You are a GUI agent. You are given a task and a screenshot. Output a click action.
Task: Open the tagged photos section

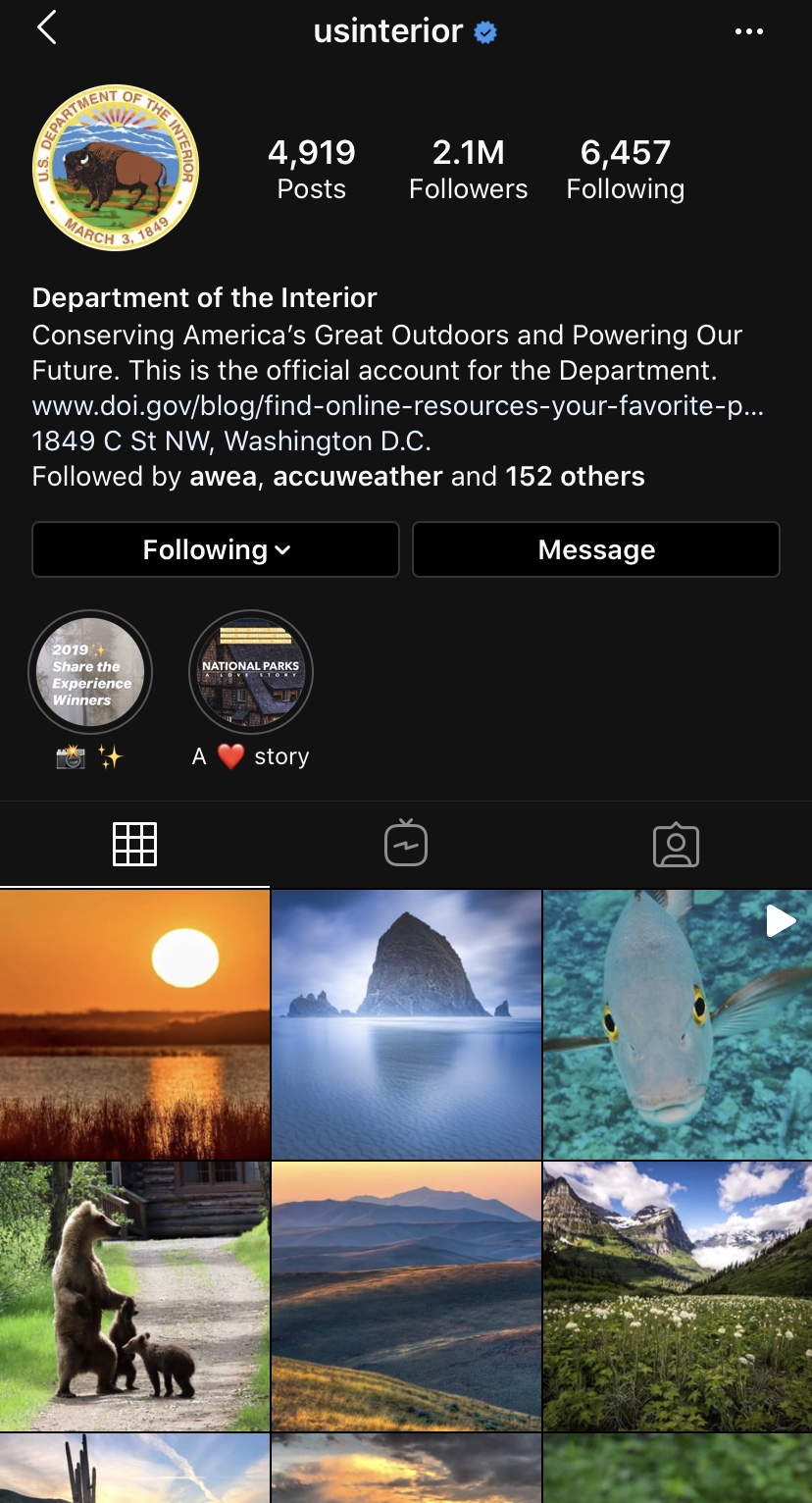677,842
